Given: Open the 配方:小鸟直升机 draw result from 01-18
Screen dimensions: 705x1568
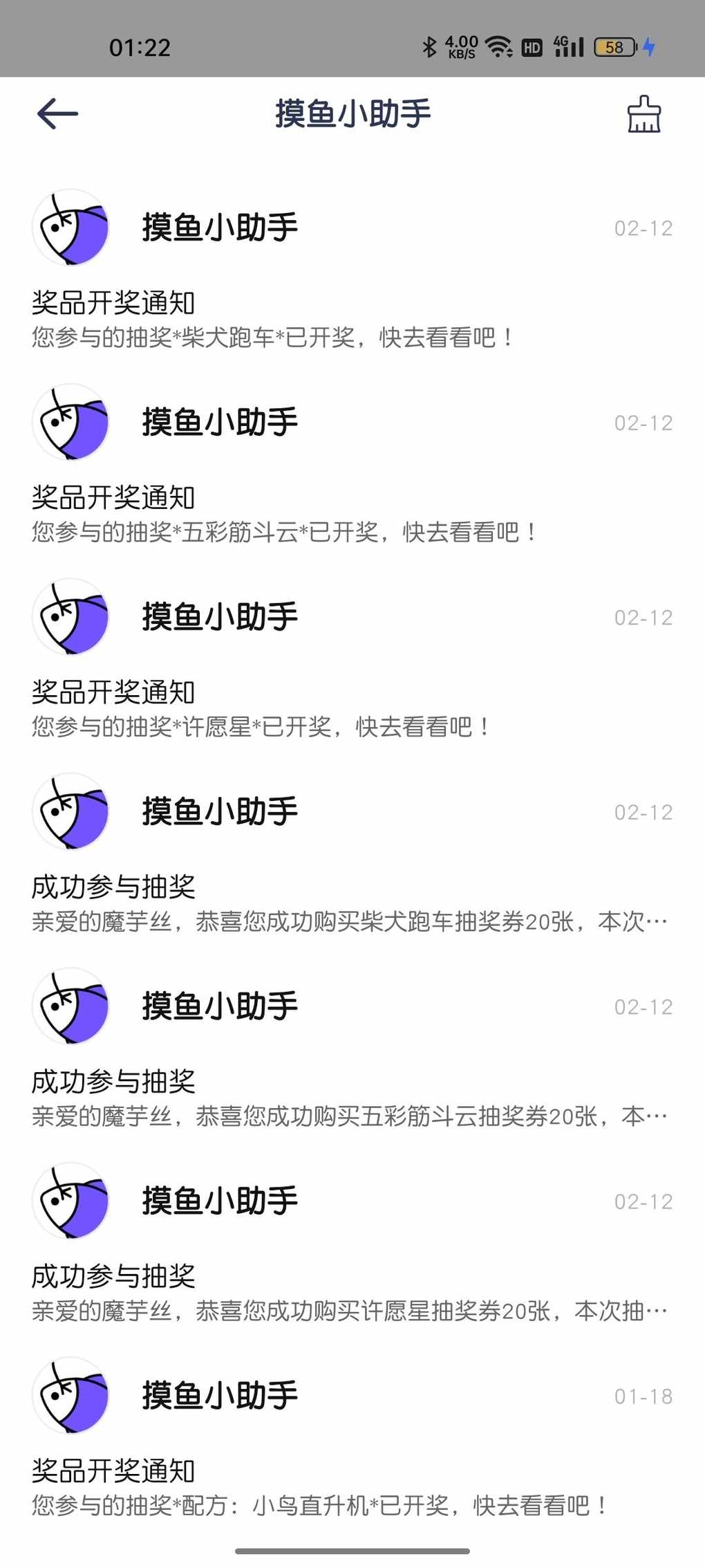Looking at the screenshot, I should 352,1438.
